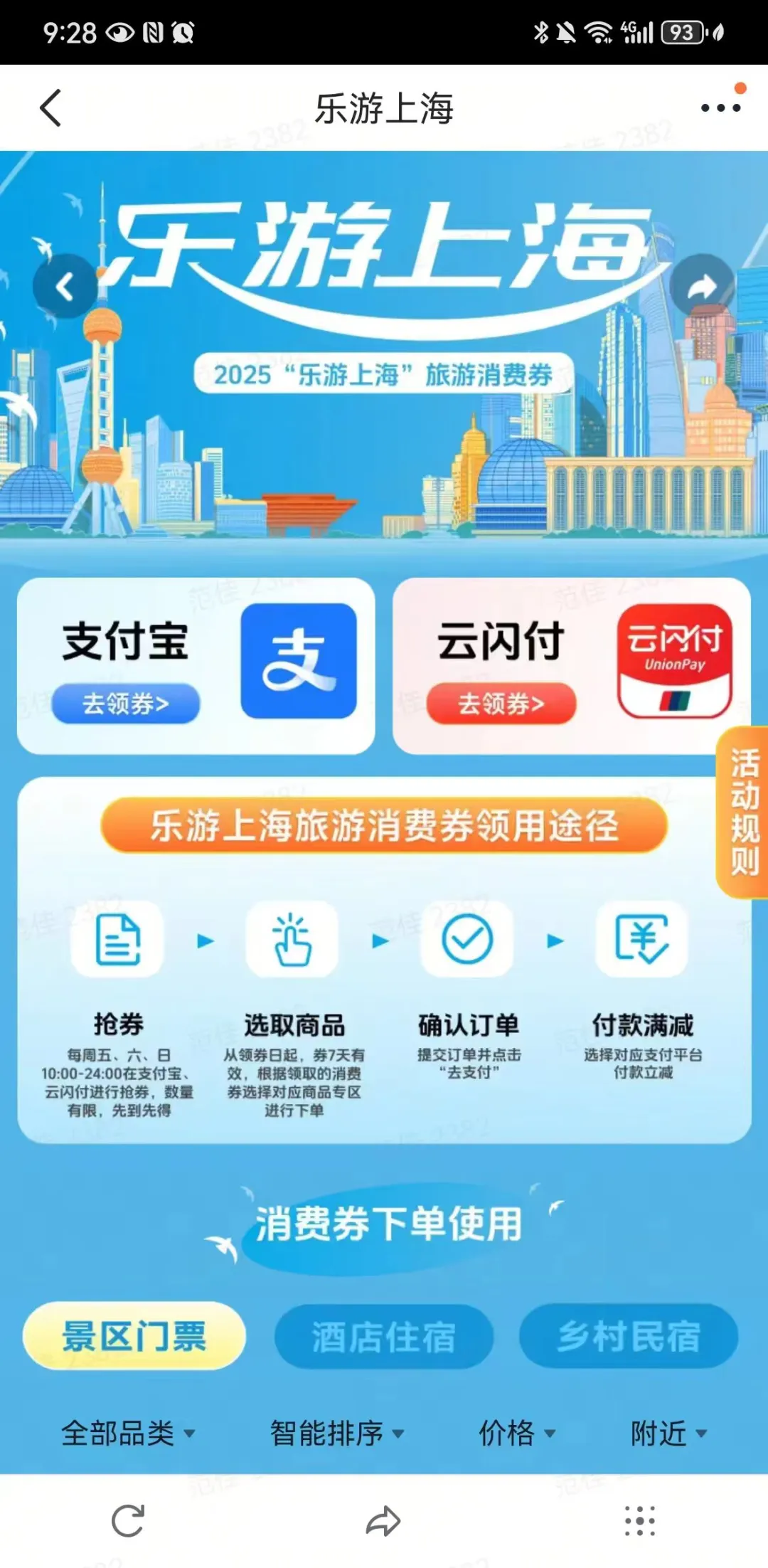Expand 智能排序 dropdown
The width and height of the screenshot is (768, 1568).
tap(336, 1433)
